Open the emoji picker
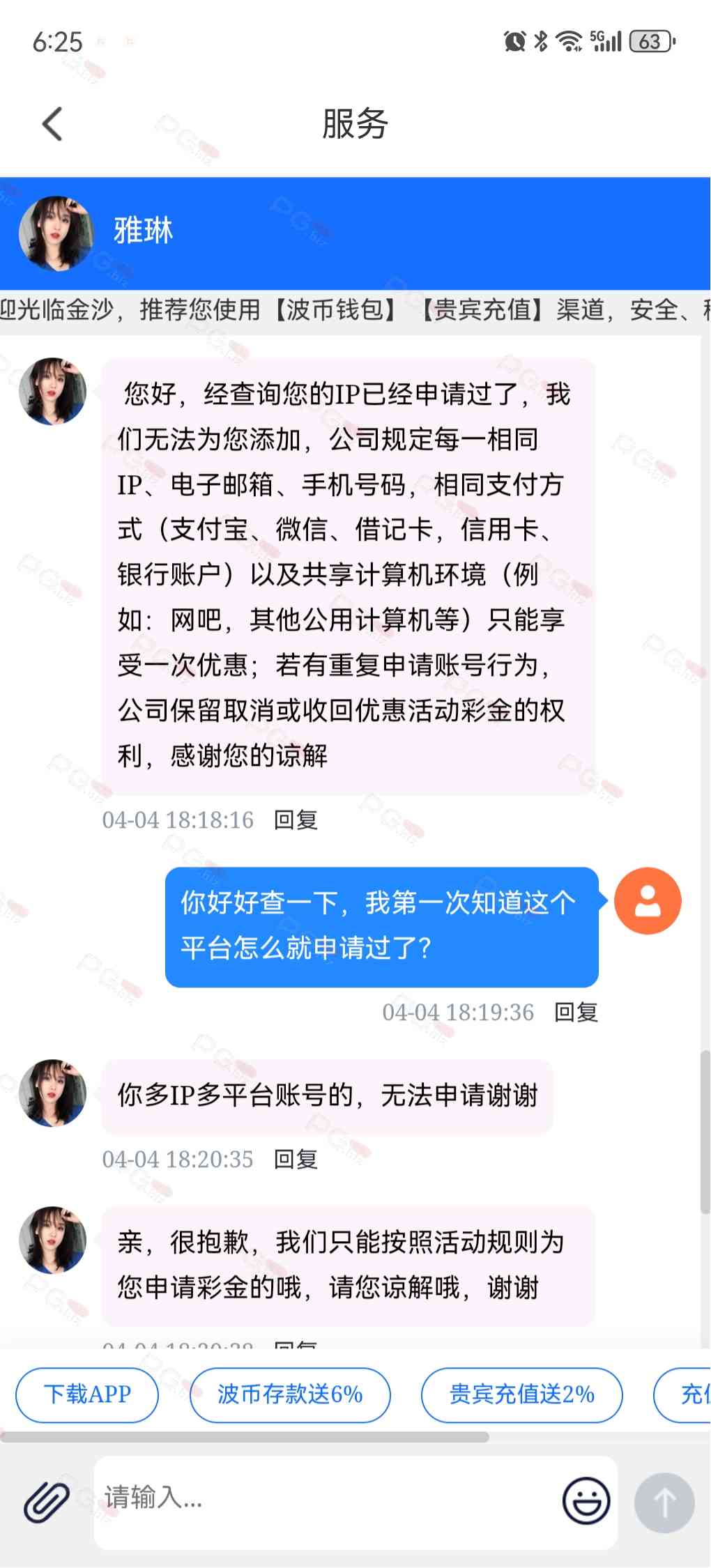Screen dimensions: 711x1568 pos(586,1501)
